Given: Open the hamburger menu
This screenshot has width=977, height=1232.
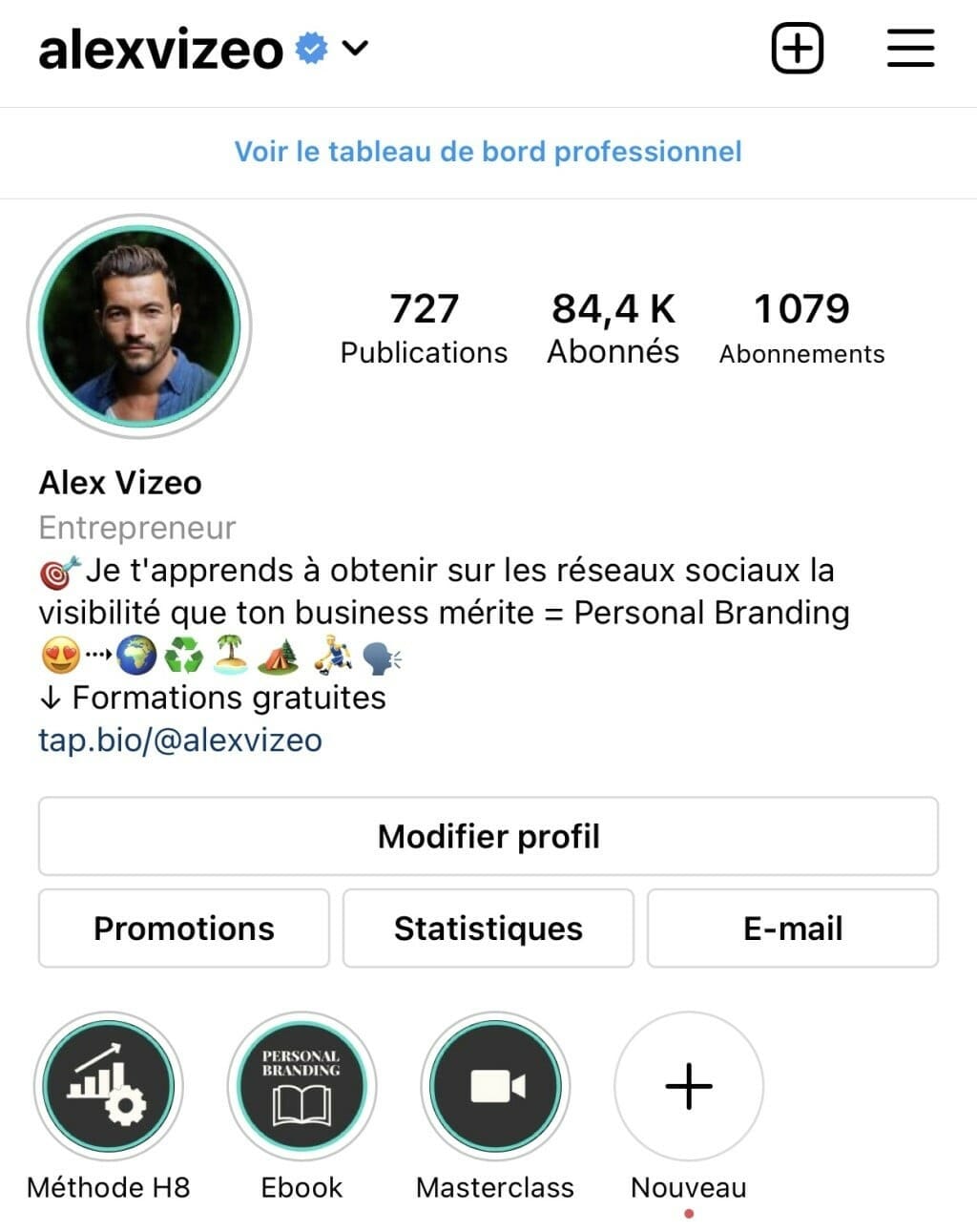Looking at the screenshot, I should tap(909, 46).
